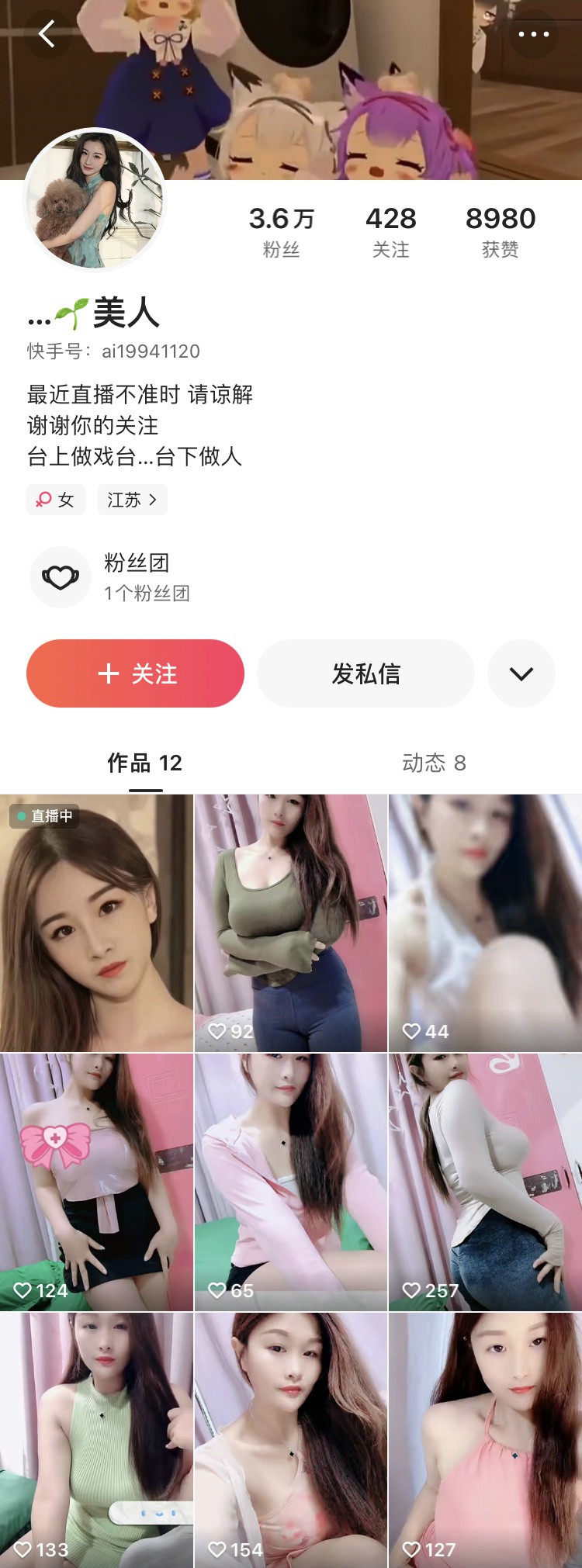Switch to the 动态 8 tab
Image resolution: width=582 pixels, height=1568 pixels.
pos(434,763)
